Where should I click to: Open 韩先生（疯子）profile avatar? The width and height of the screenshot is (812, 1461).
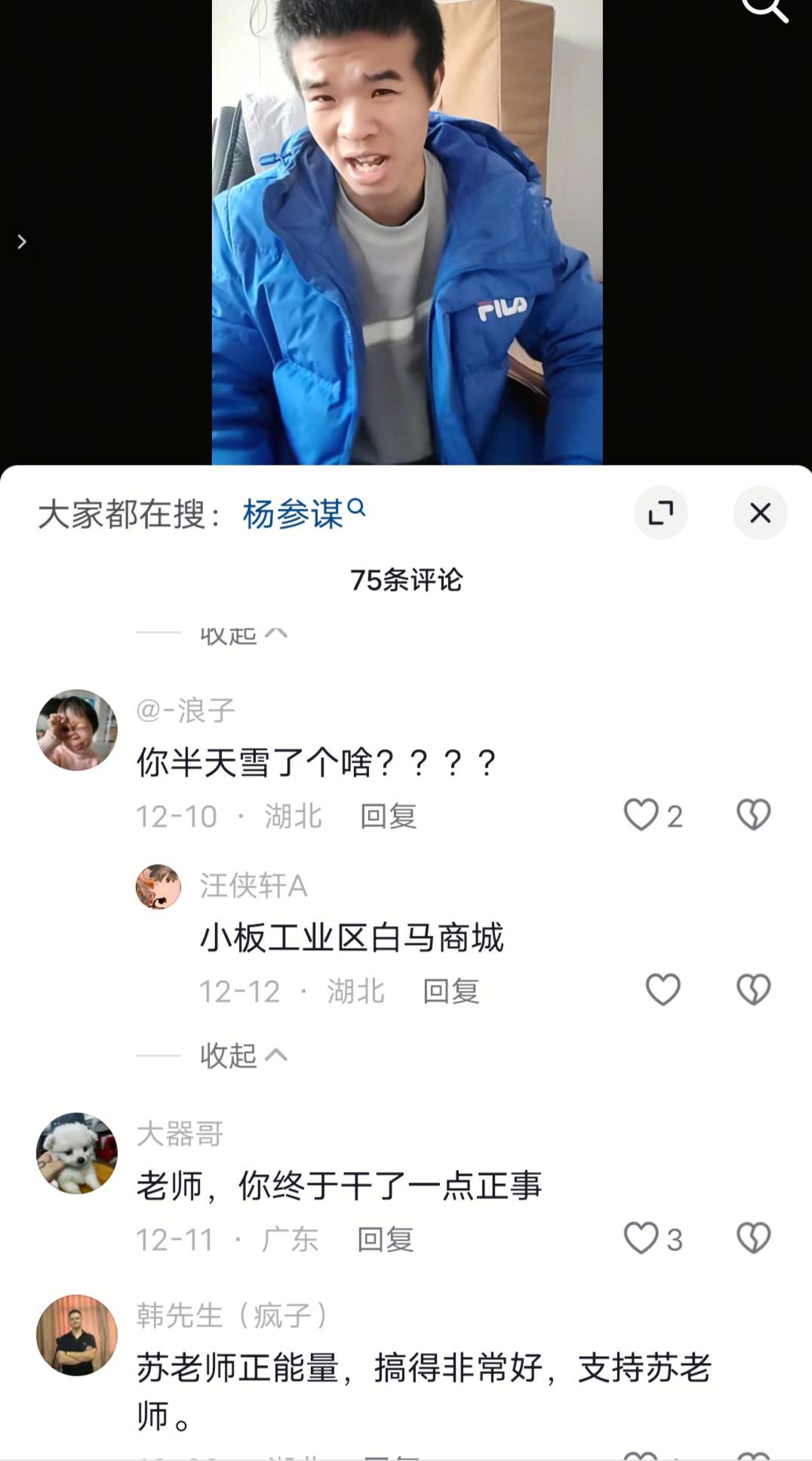pos(77,1335)
